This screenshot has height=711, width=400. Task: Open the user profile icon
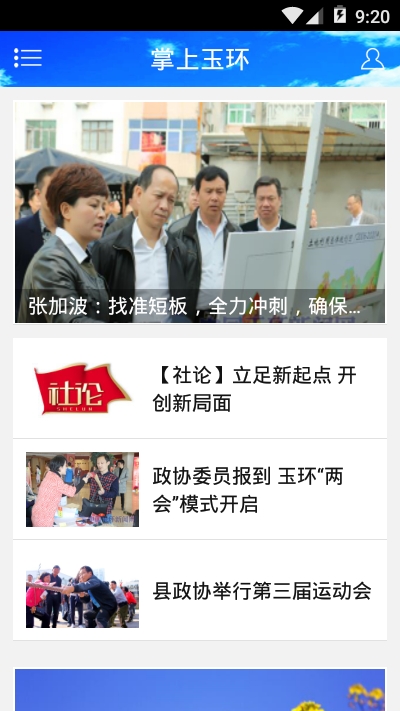tap(372, 58)
